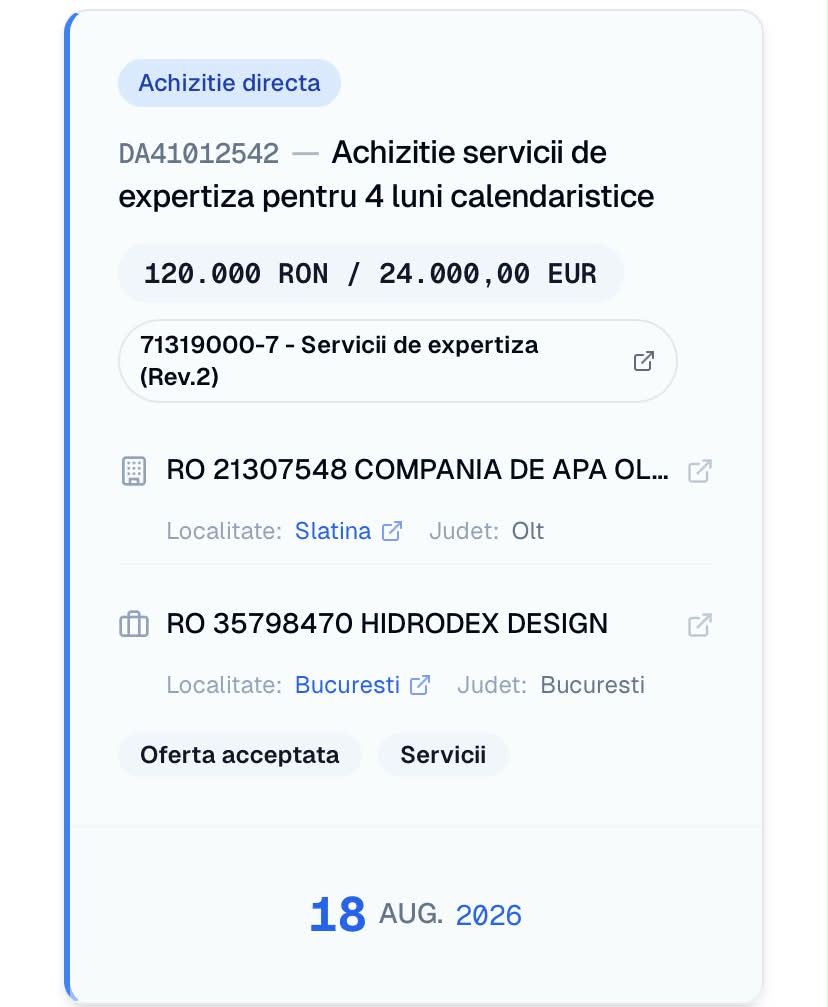Open external link for COMPANIA DE APA OLT
This screenshot has height=1007, width=828.
(x=700, y=471)
